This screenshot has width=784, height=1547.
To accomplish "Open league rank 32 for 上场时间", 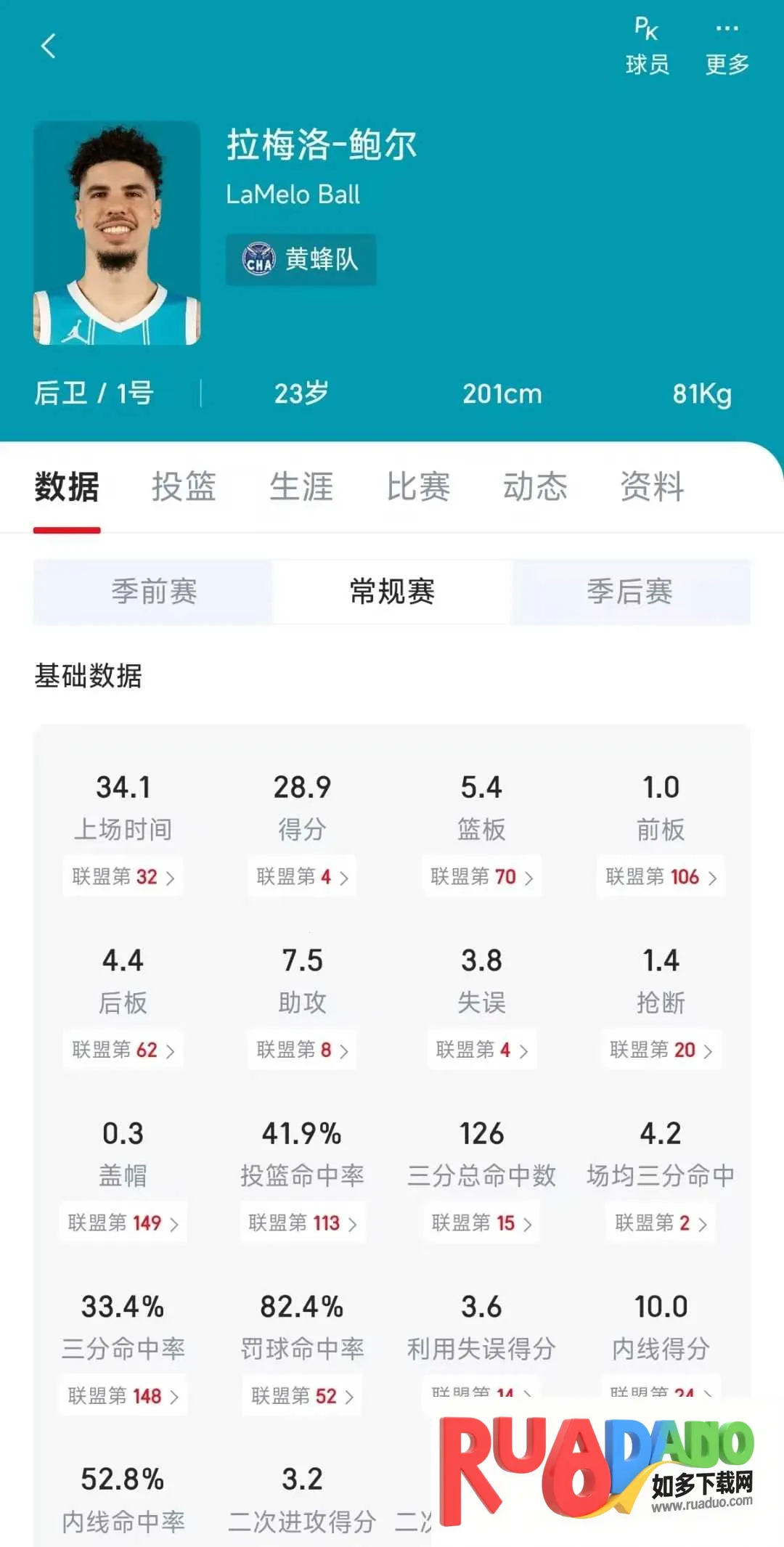I will (x=123, y=877).
